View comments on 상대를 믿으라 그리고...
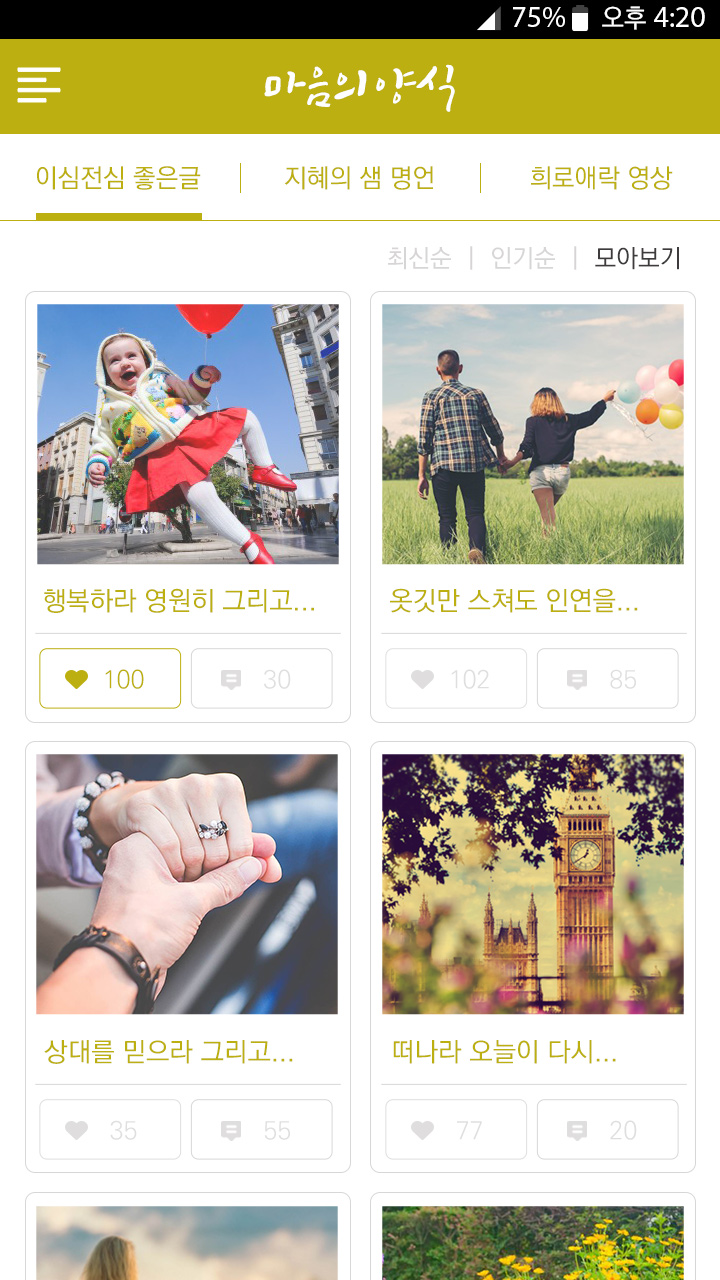 click(262, 1130)
